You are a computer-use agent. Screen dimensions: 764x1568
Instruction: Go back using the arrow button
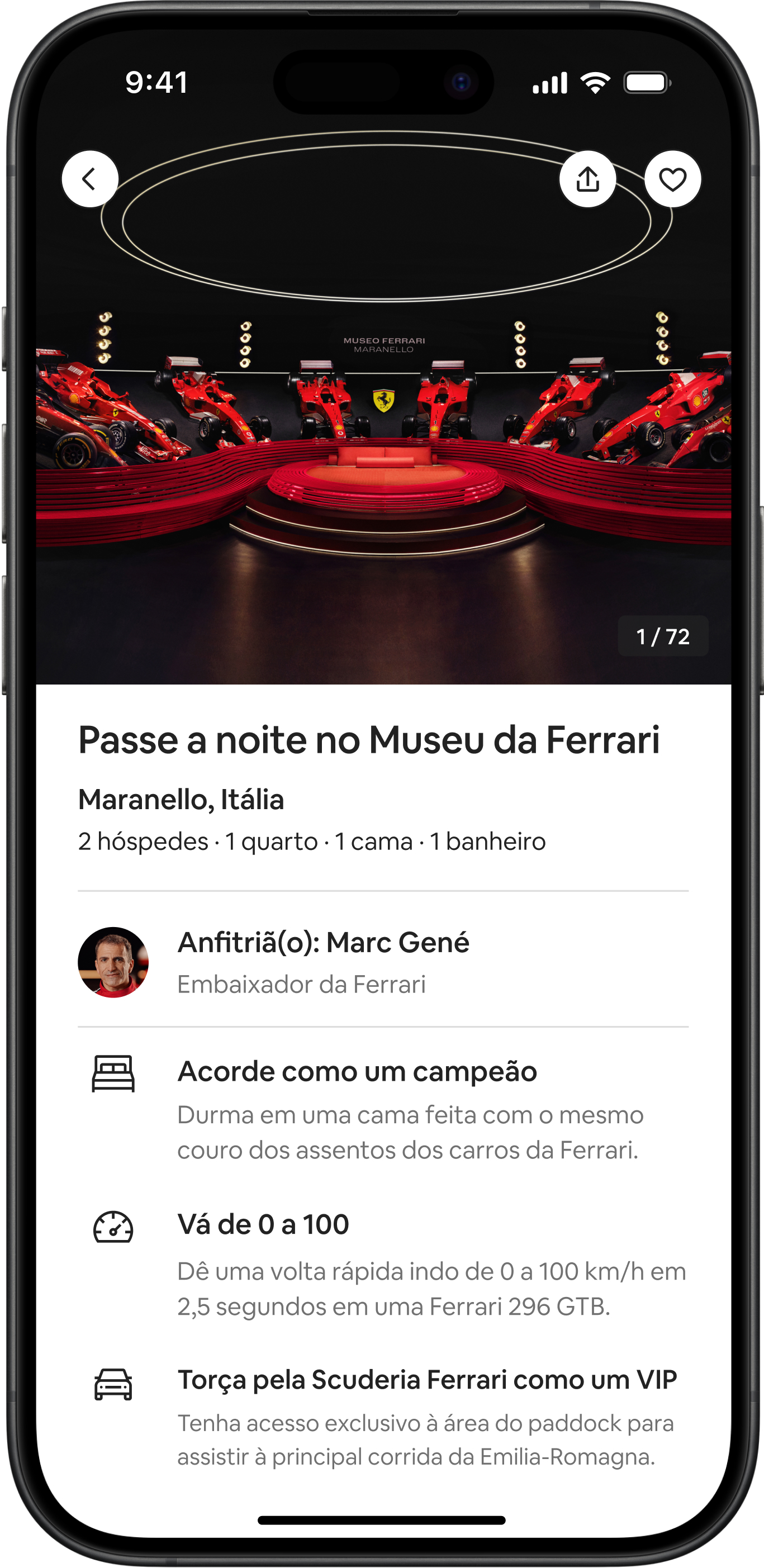(x=89, y=179)
